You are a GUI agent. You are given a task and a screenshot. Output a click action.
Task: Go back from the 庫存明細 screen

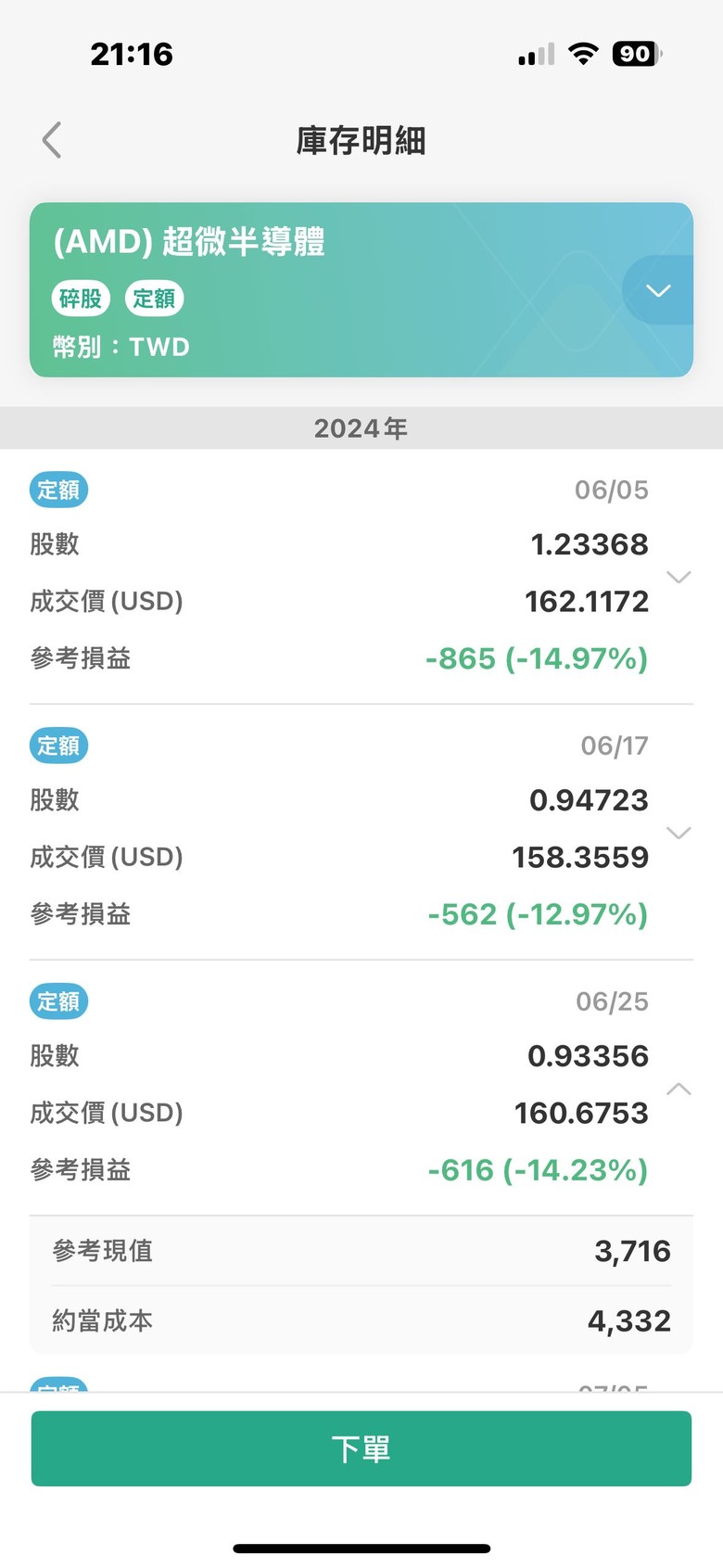(x=52, y=141)
